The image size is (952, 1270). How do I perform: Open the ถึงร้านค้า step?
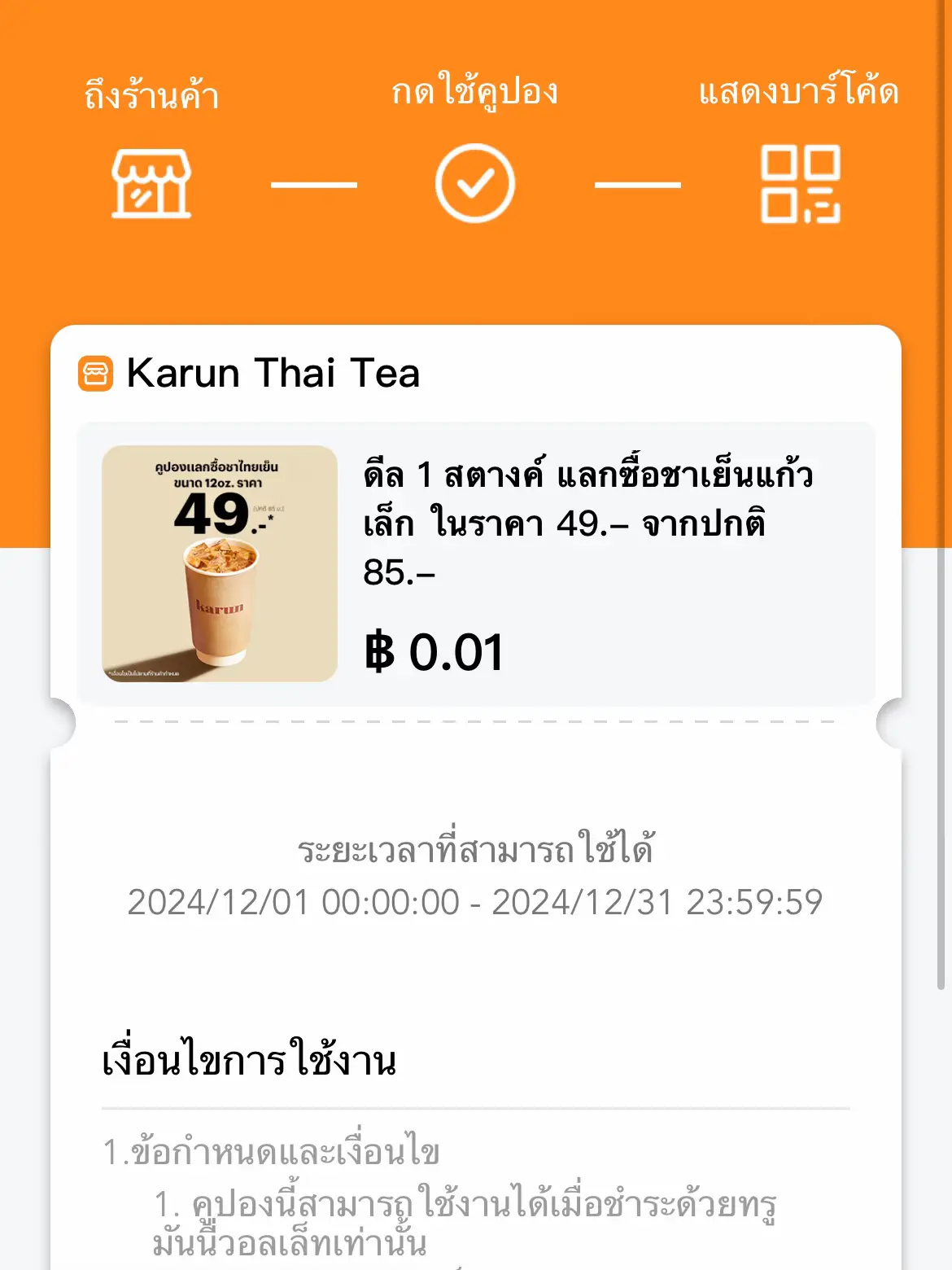(149, 92)
